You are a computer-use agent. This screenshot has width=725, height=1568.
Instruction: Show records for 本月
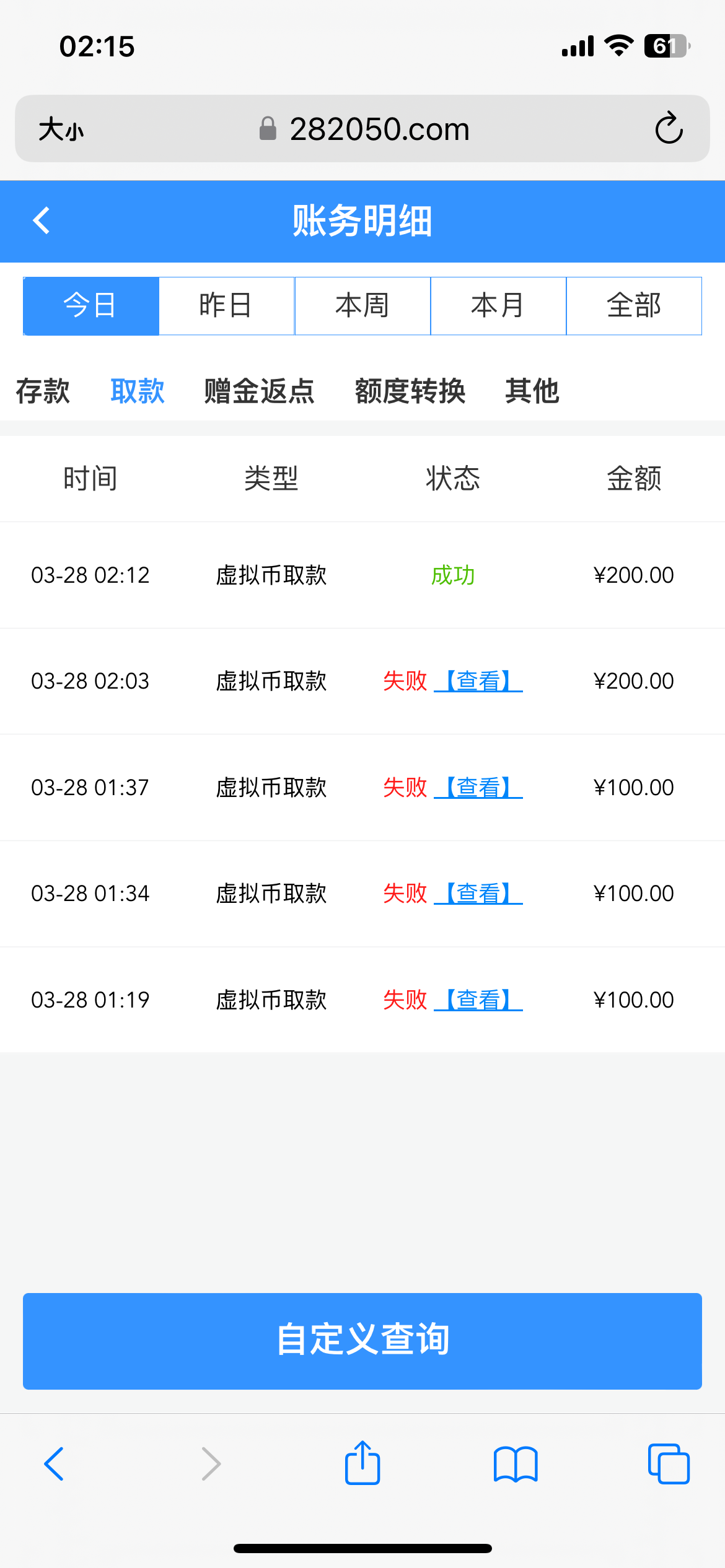(x=498, y=306)
